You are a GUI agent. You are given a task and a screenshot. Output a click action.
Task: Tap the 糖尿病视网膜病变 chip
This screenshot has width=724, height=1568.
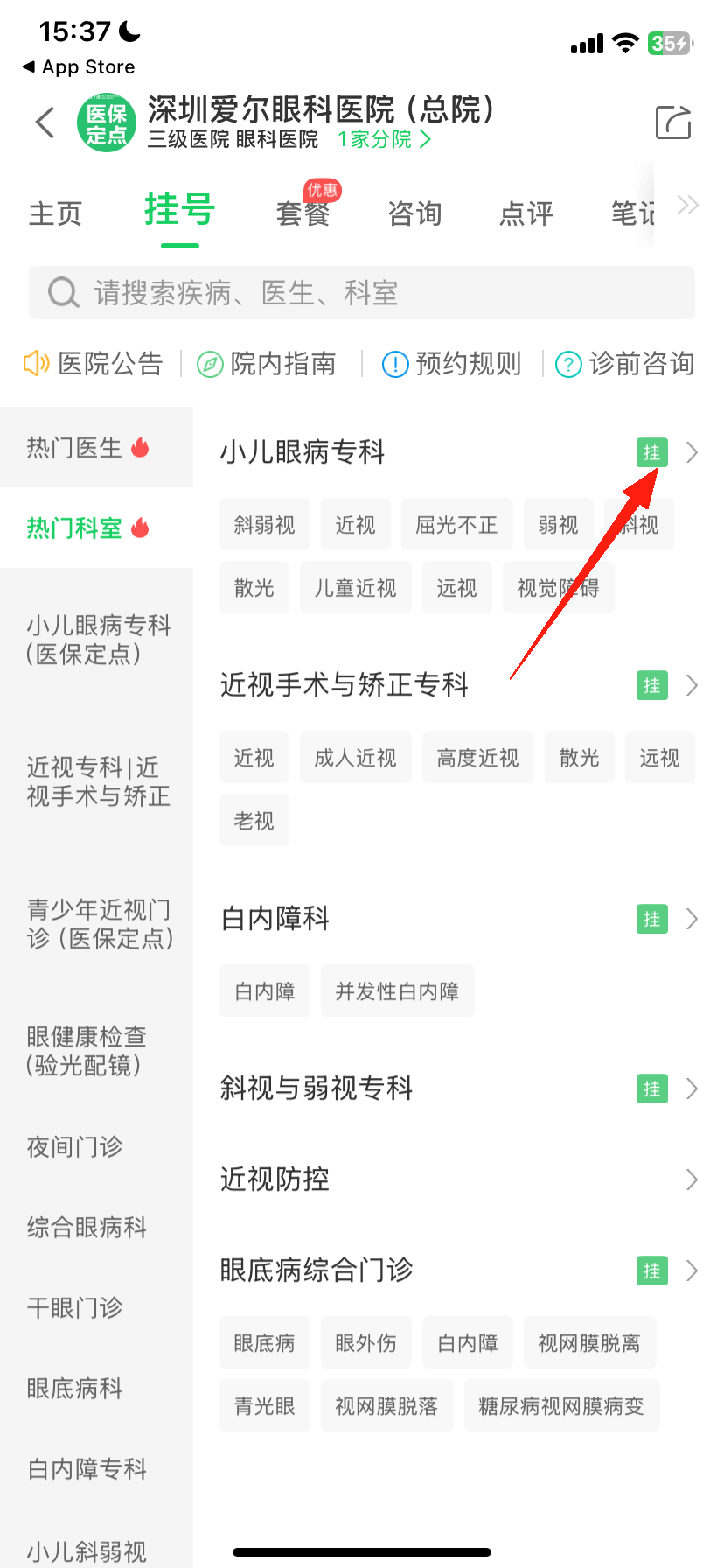(x=561, y=1406)
